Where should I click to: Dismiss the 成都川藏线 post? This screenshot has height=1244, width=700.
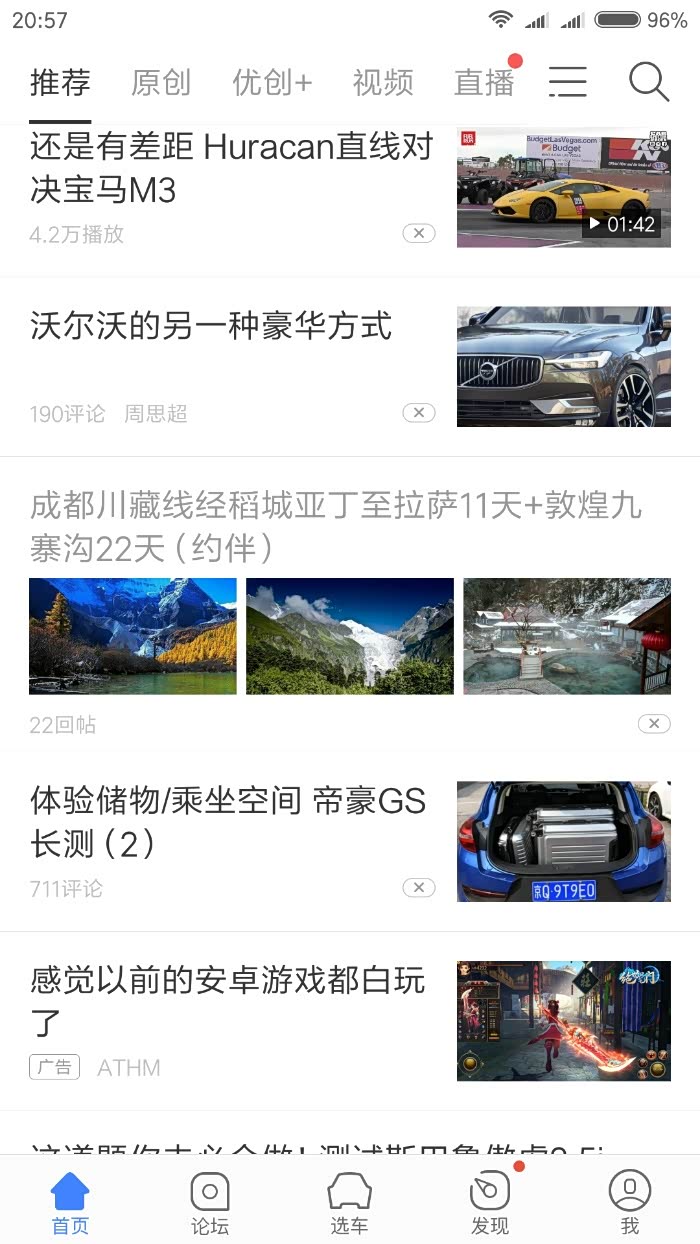tap(653, 723)
